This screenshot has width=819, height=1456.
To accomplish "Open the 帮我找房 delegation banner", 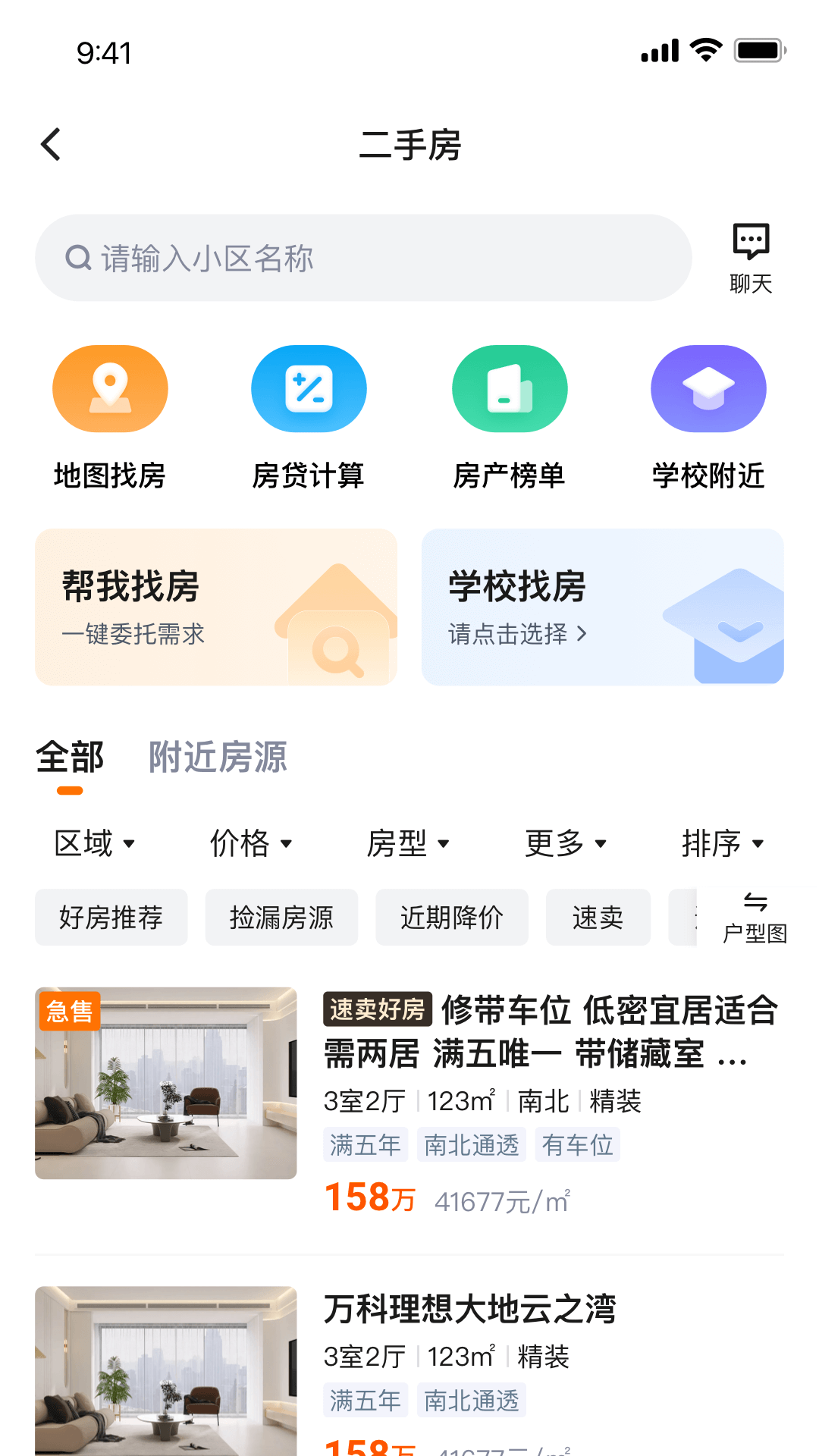I will (x=216, y=607).
